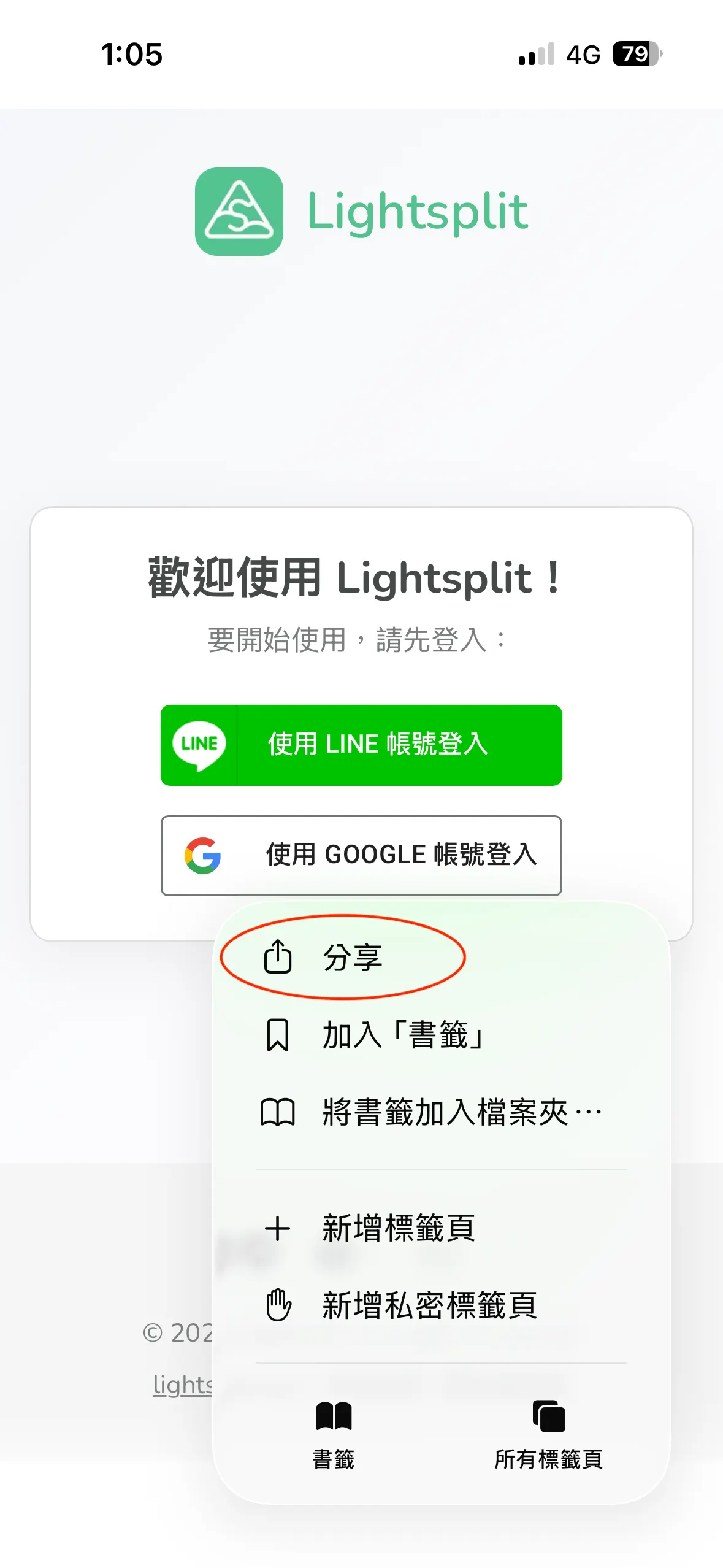Tap the Share icon in the menu

pyautogui.click(x=278, y=956)
